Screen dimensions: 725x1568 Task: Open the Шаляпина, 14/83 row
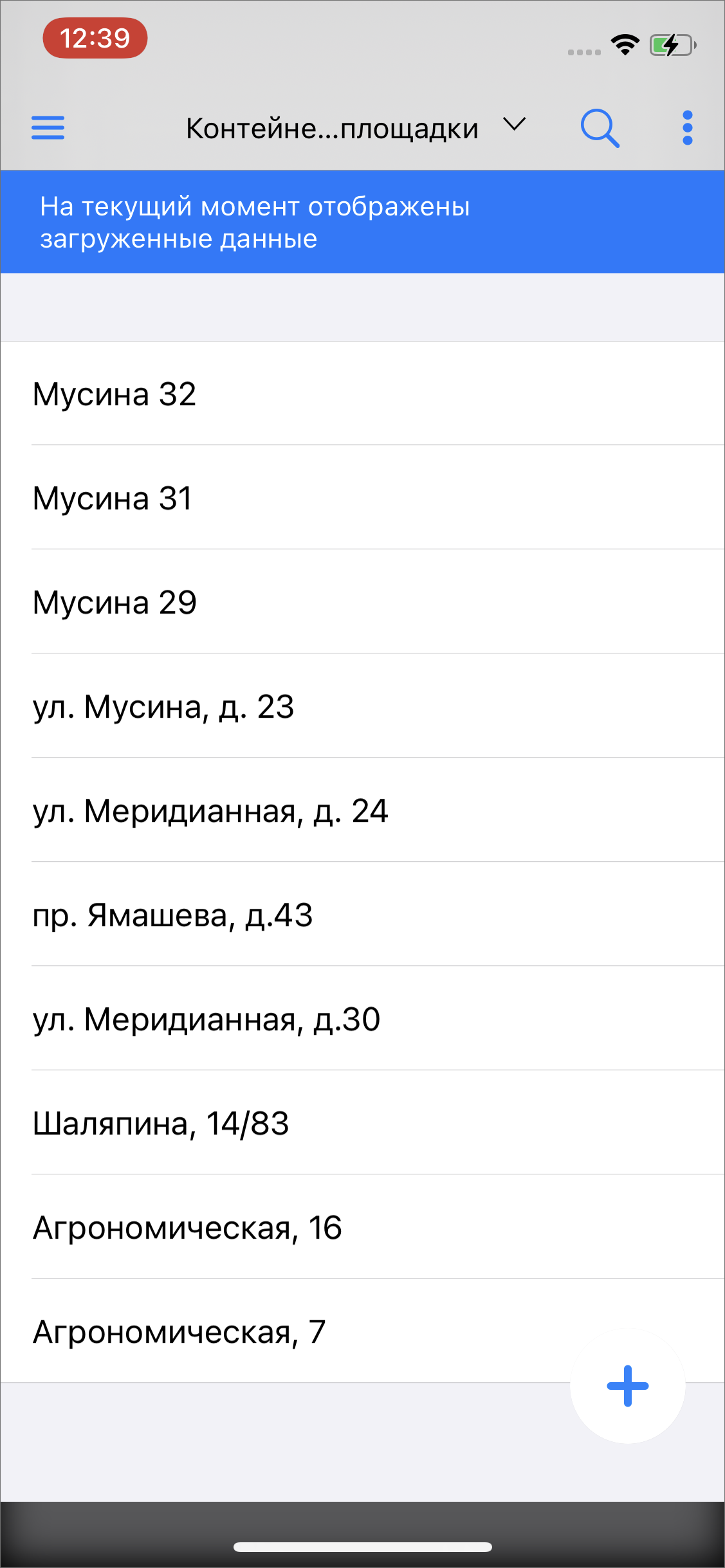coord(362,1123)
